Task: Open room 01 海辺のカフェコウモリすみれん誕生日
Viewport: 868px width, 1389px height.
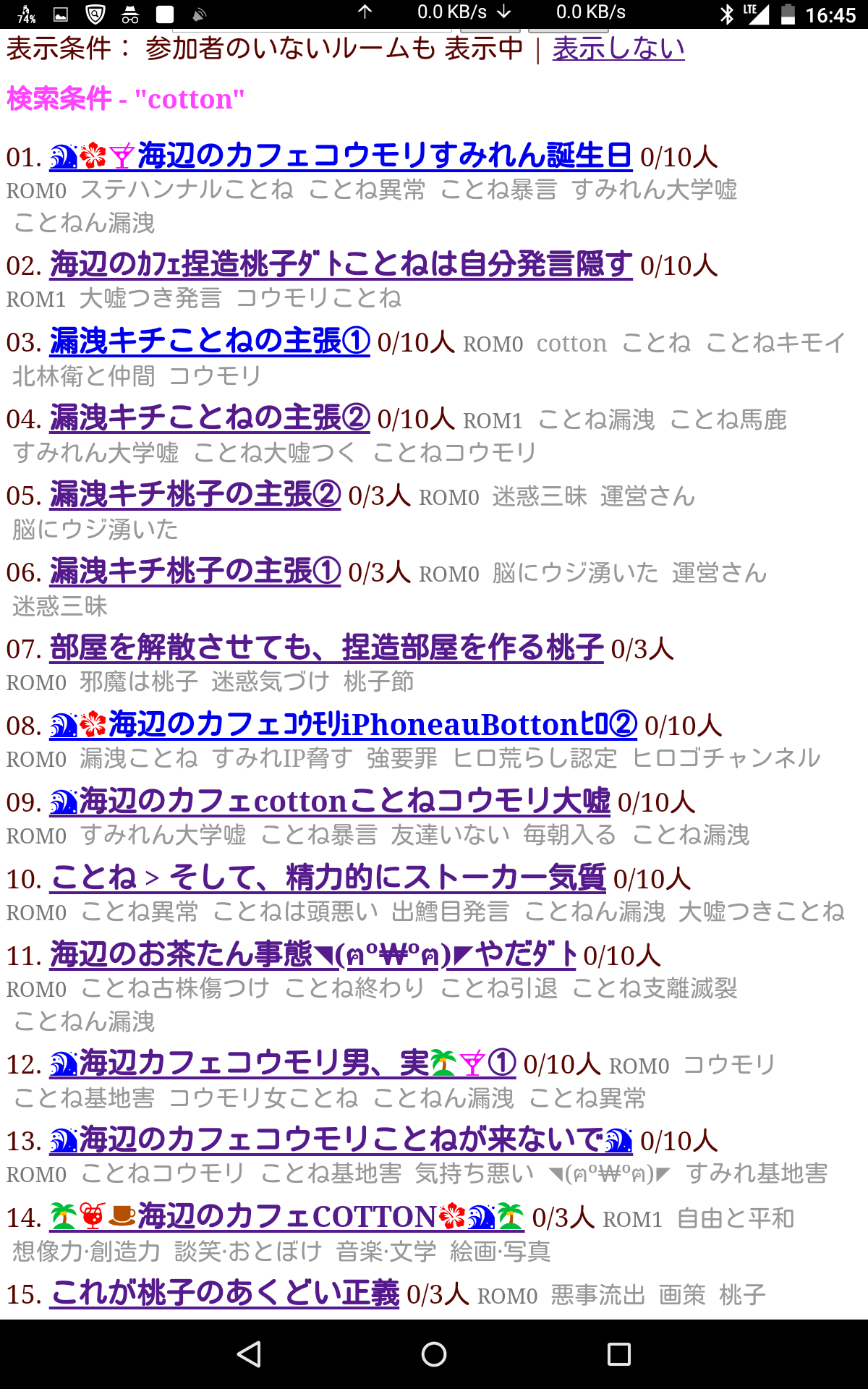Action: click(x=340, y=156)
